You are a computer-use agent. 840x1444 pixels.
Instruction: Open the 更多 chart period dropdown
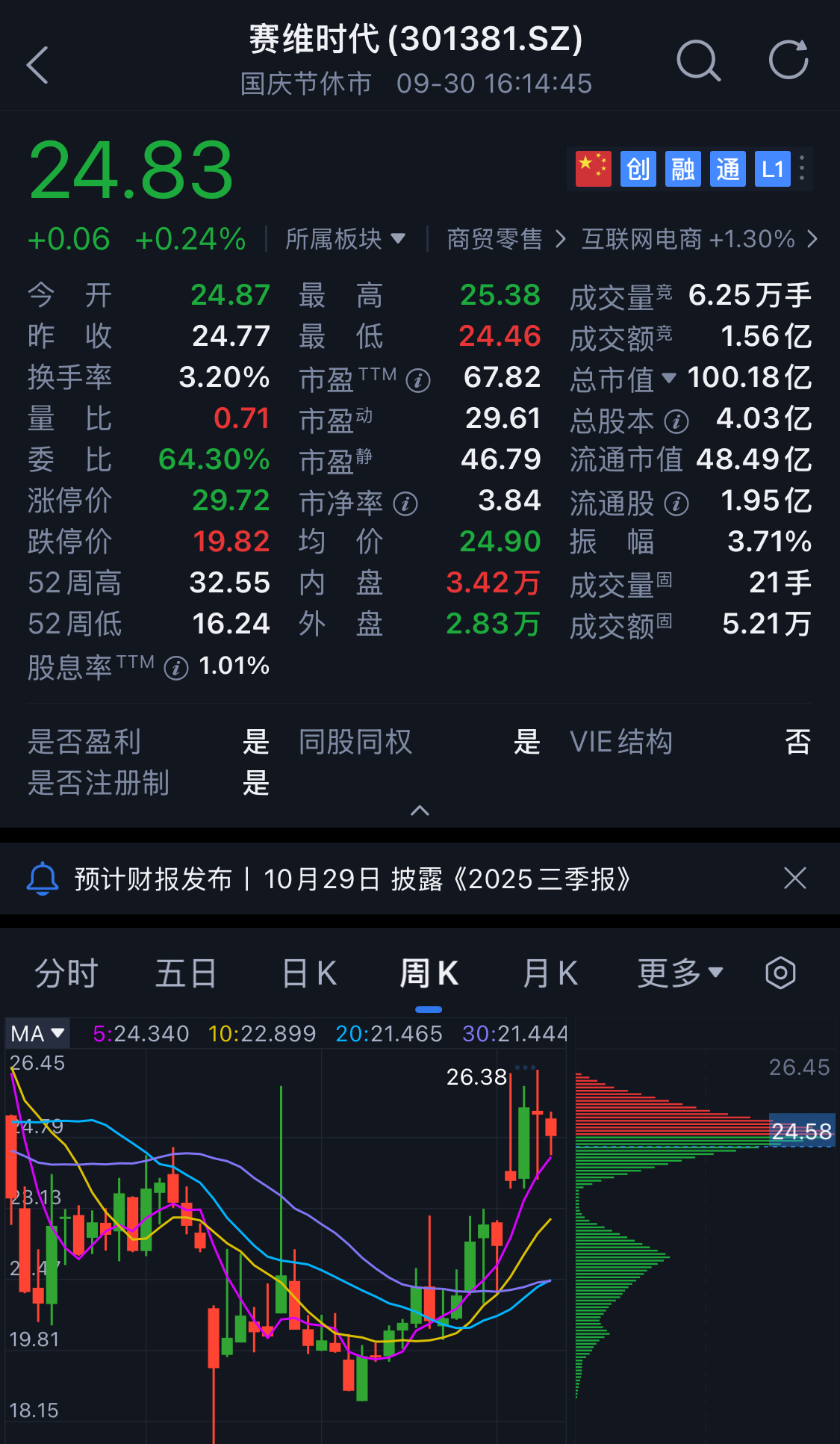(x=680, y=973)
